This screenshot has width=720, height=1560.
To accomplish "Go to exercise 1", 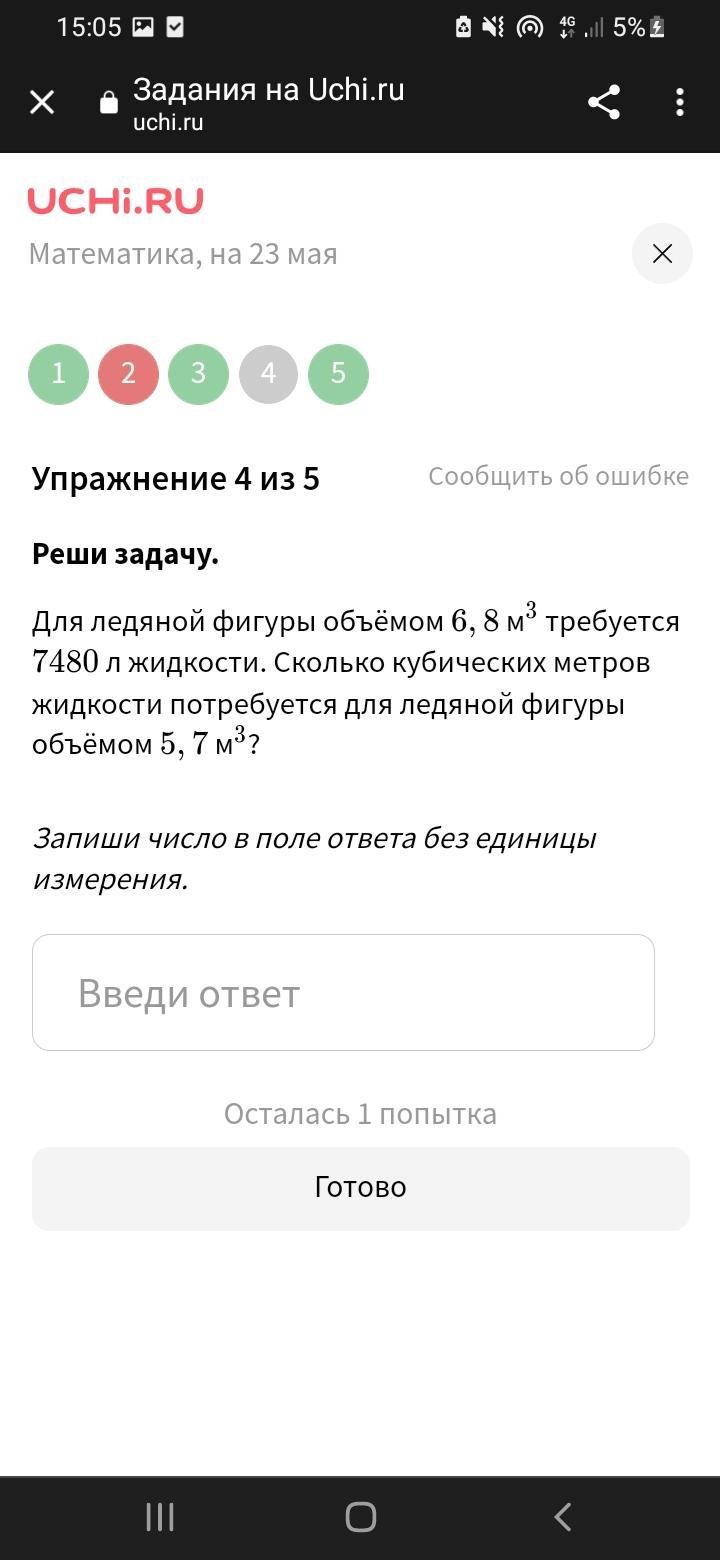I will [x=58, y=374].
